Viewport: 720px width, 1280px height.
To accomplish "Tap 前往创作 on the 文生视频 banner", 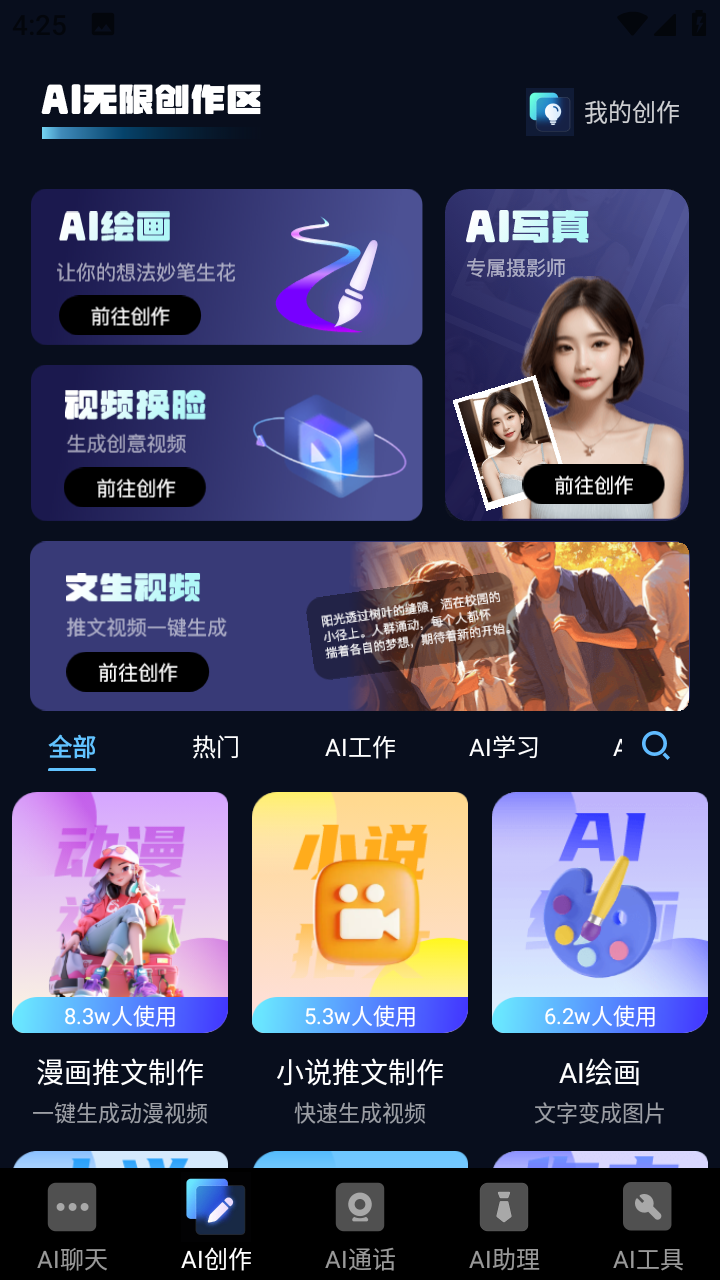I will (x=137, y=672).
